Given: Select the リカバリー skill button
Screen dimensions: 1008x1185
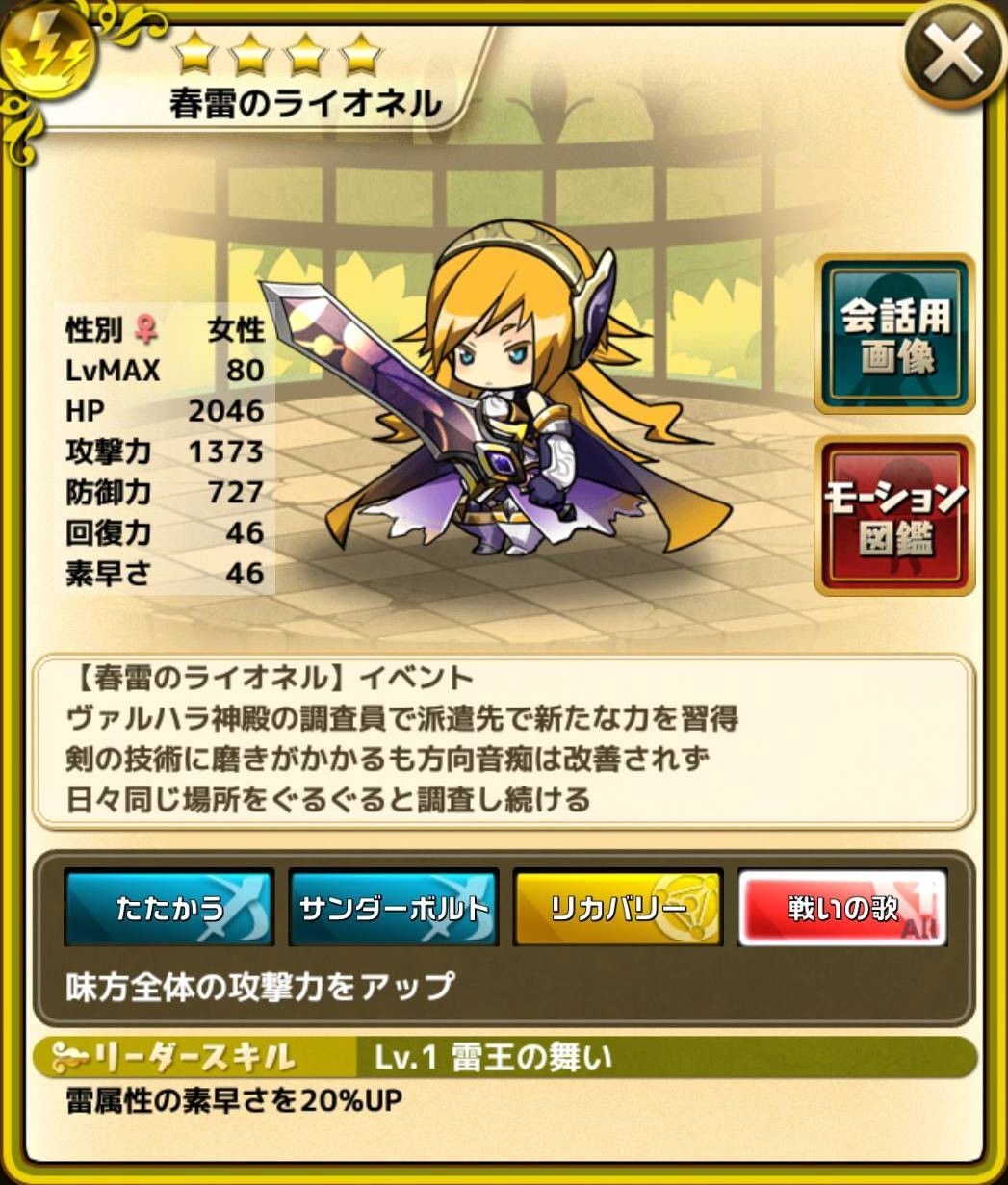Looking at the screenshot, I should pyautogui.click(x=618, y=907).
